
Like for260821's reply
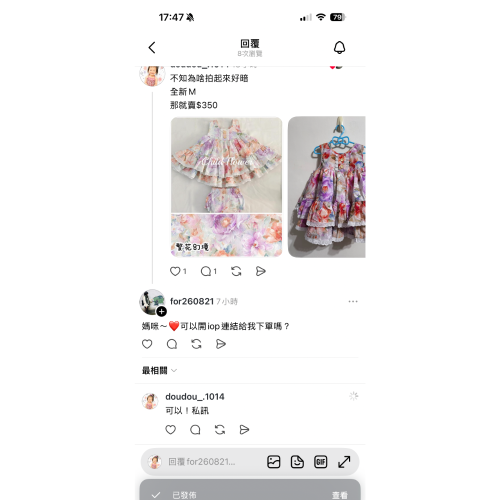click(x=147, y=344)
